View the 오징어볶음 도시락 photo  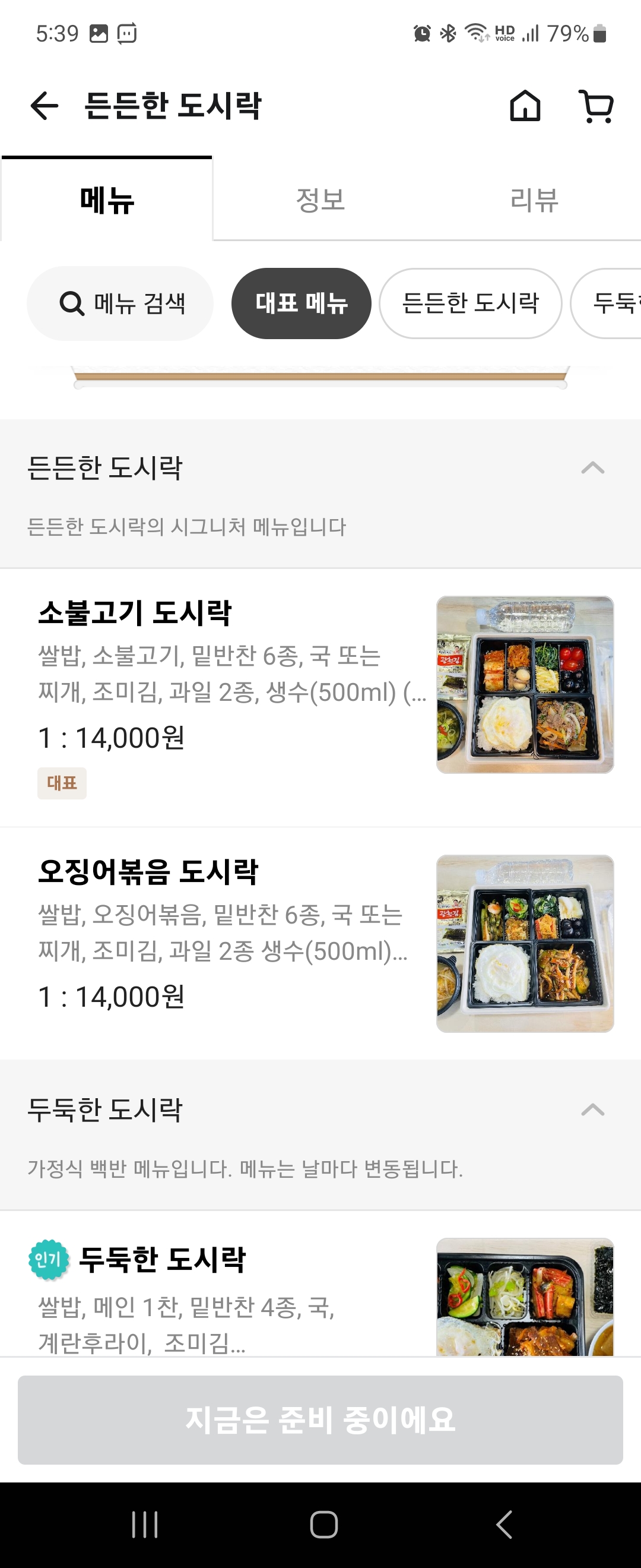525,944
